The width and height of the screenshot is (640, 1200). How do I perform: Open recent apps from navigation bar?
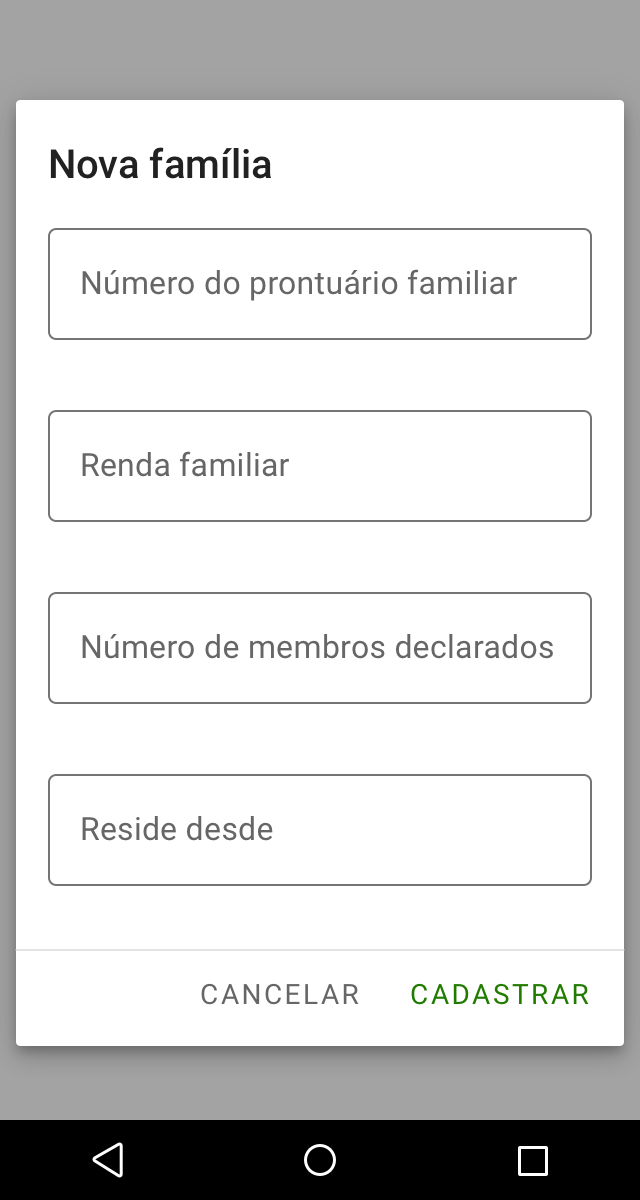[x=533, y=1160]
